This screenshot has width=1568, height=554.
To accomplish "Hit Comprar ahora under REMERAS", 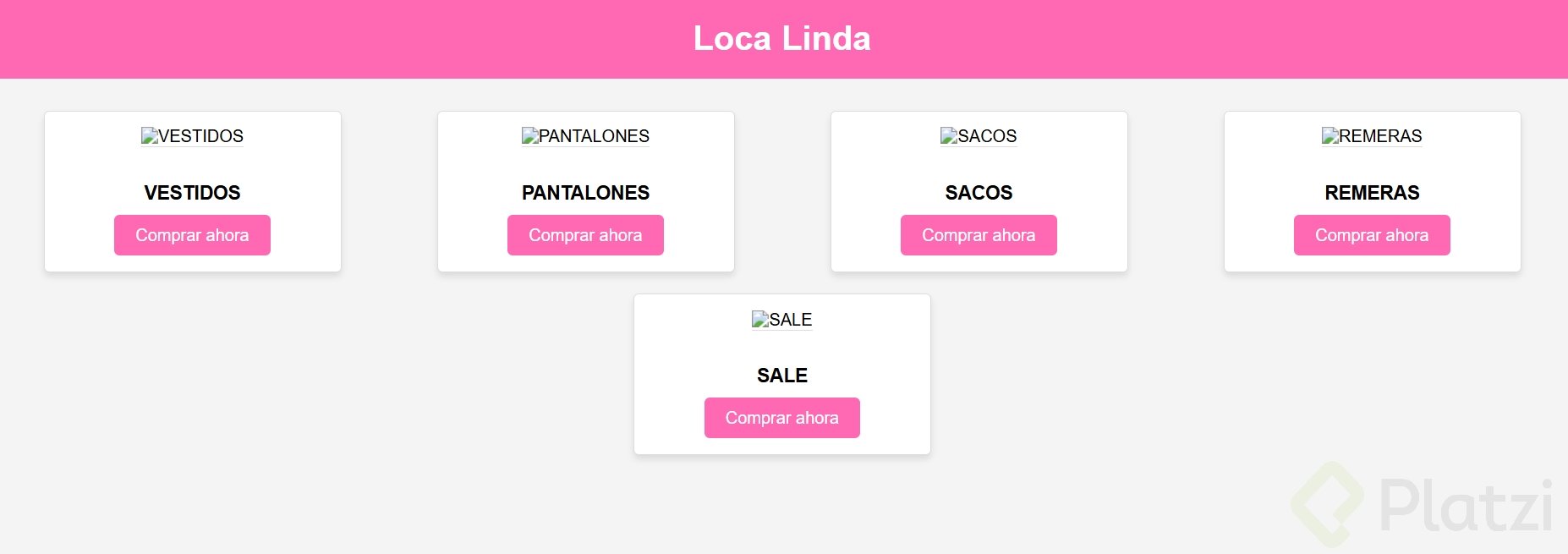I will pos(1372,235).
